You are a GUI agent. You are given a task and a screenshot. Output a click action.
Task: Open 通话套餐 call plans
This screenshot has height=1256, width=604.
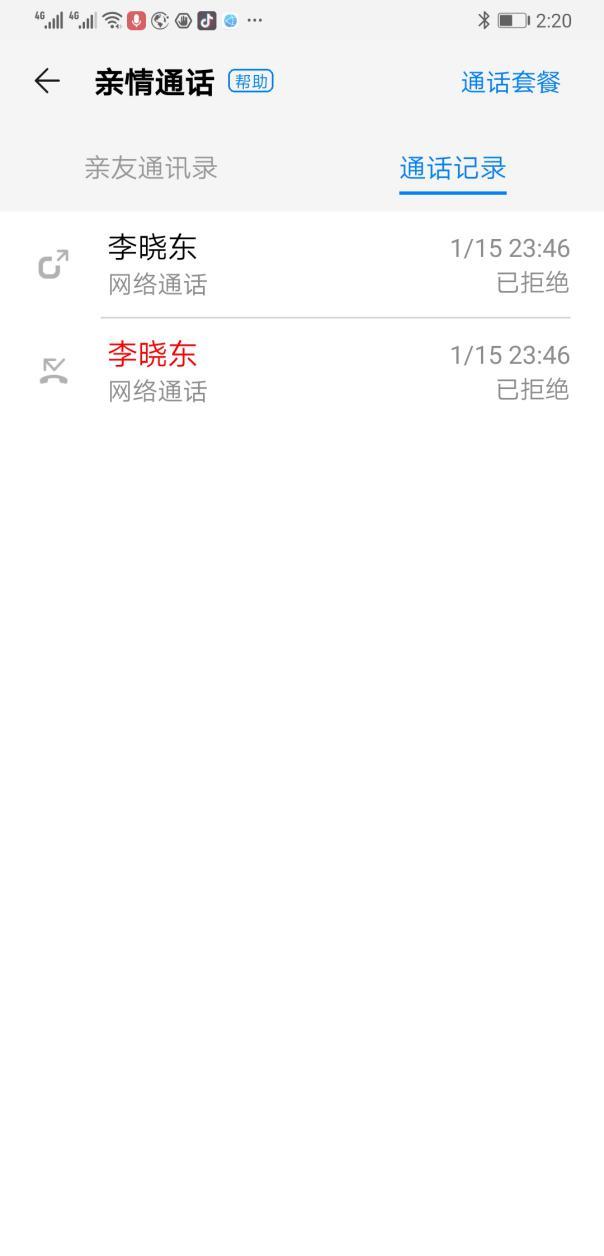pos(510,83)
